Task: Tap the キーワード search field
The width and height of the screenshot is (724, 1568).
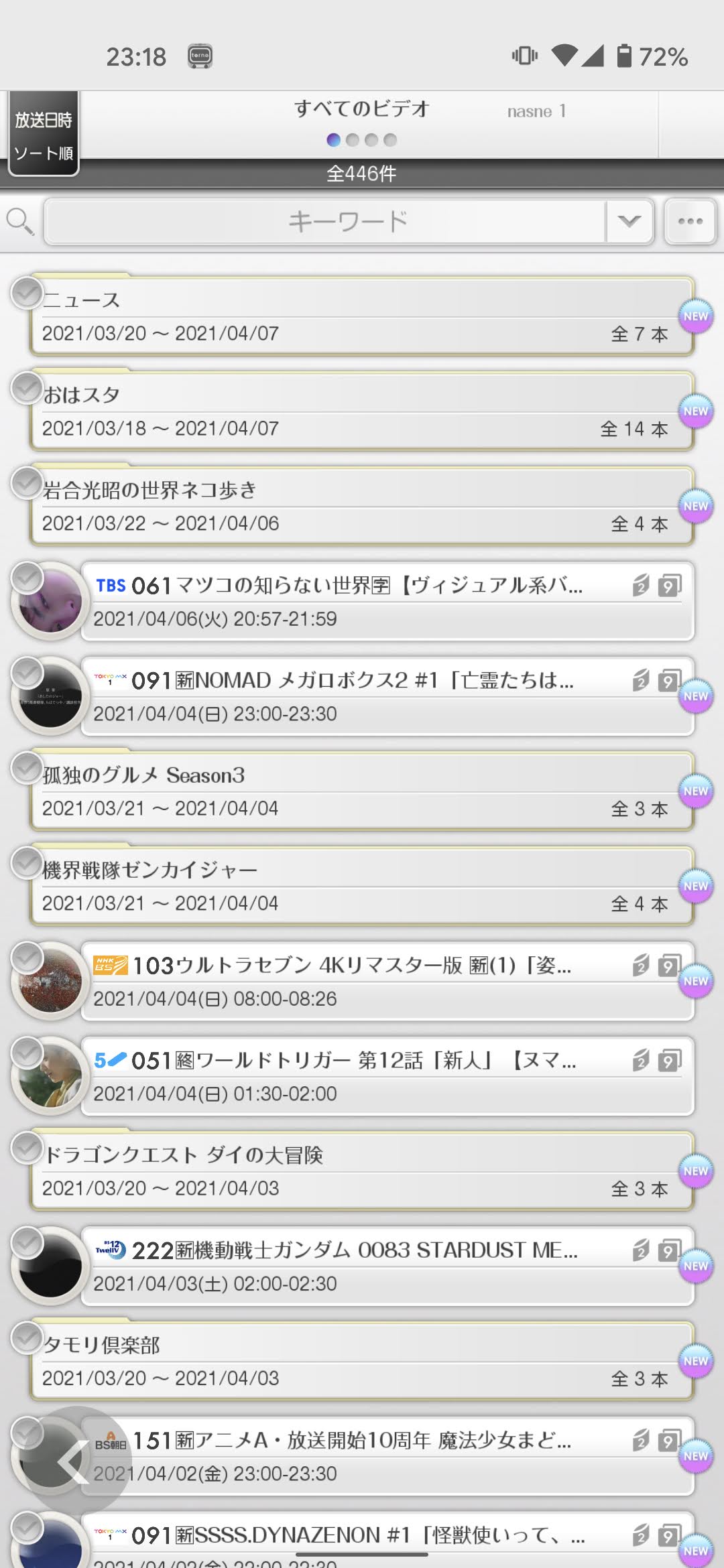Action: (x=326, y=221)
